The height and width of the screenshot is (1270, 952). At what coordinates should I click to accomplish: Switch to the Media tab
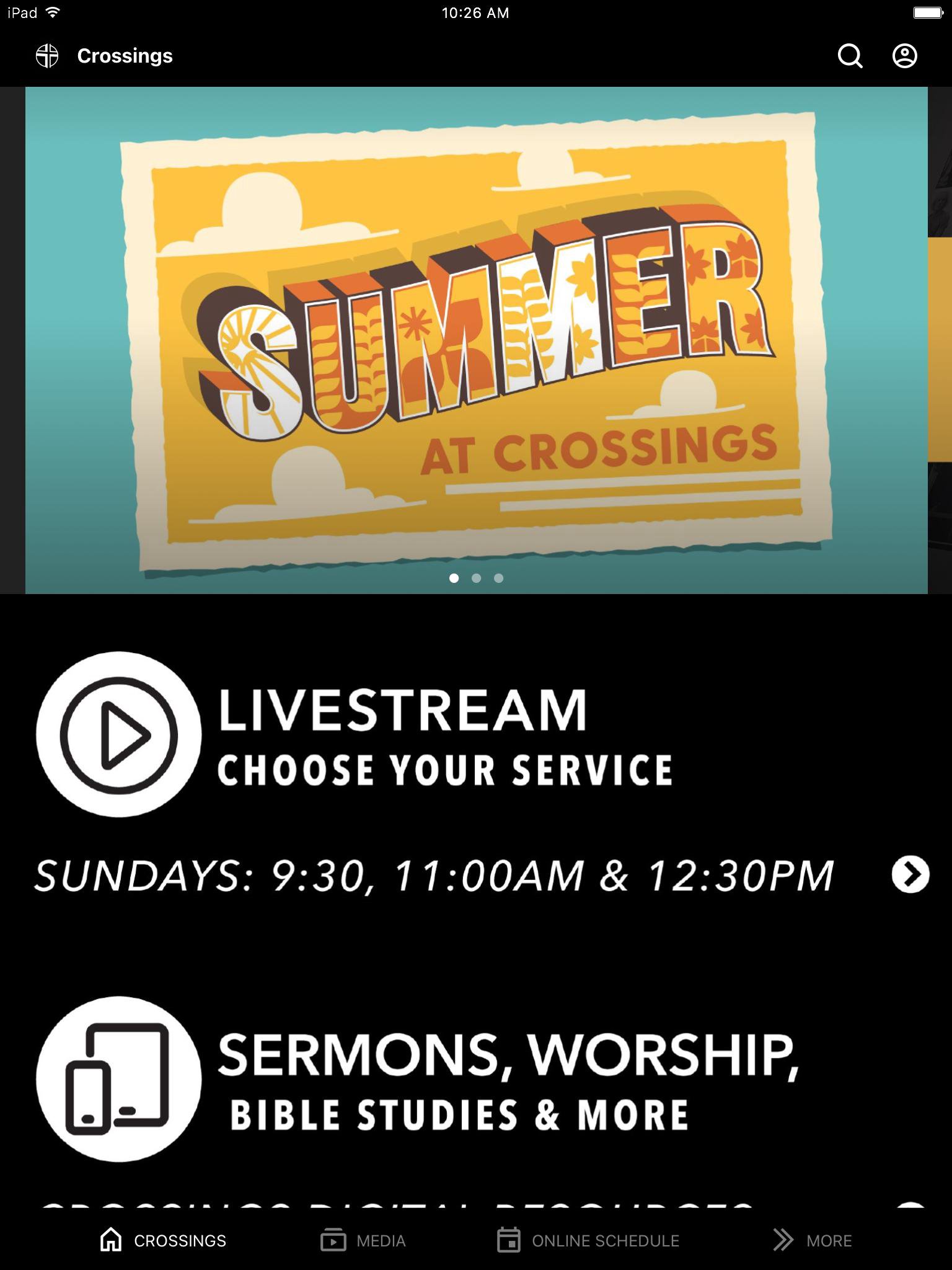pyautogui.click(x=363, y=1240)
